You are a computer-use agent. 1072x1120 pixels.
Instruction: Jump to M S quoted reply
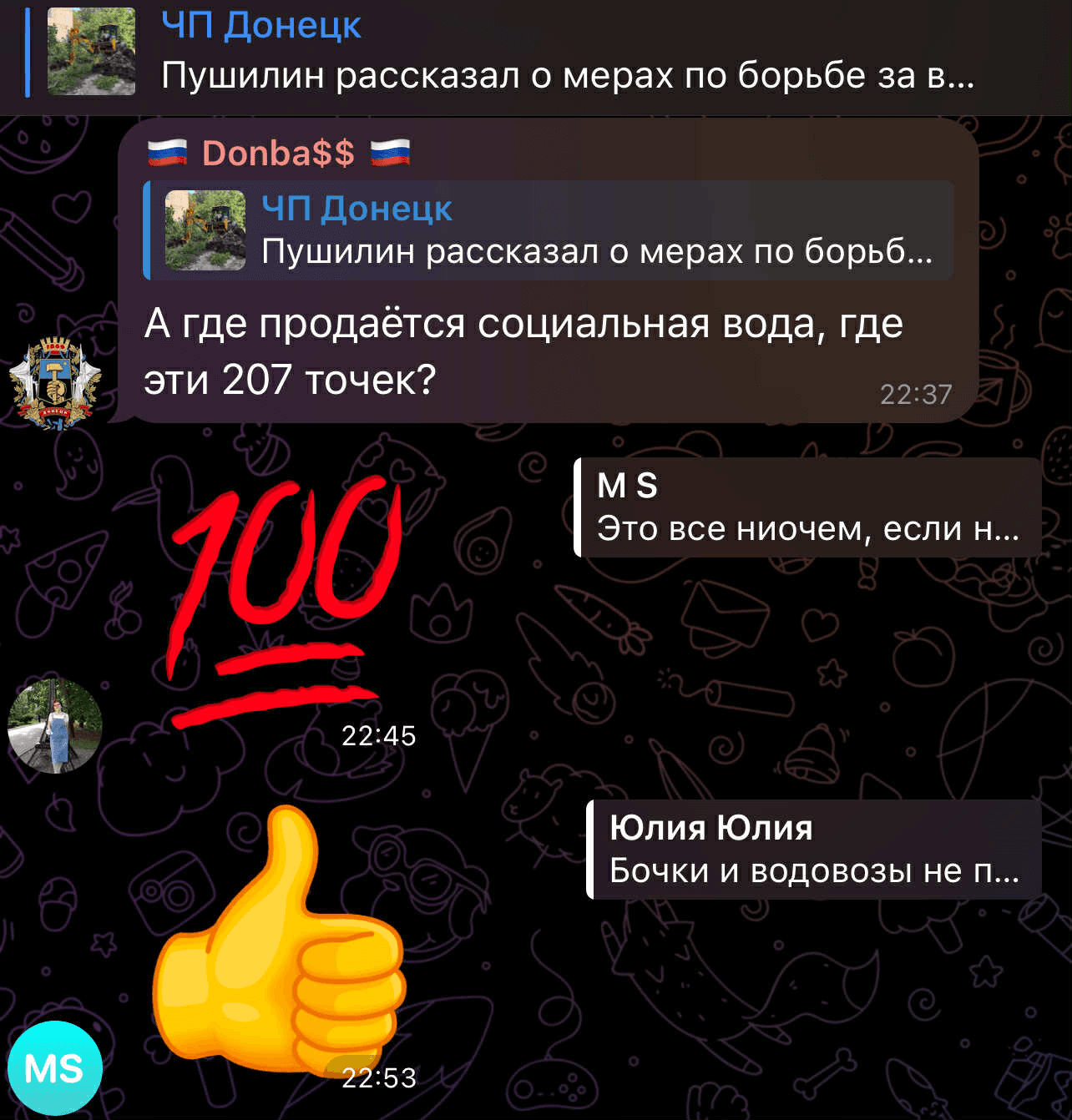point(807,507)
